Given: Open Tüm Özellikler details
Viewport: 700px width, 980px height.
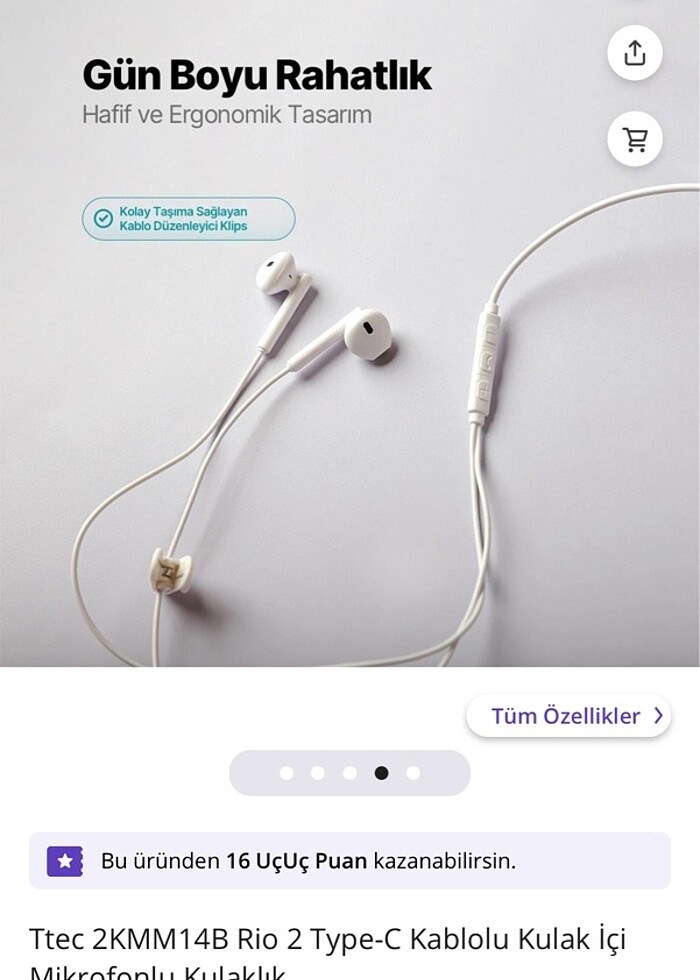Looking at the screenshot, I should pyautogui.click(x=568, y=716).
